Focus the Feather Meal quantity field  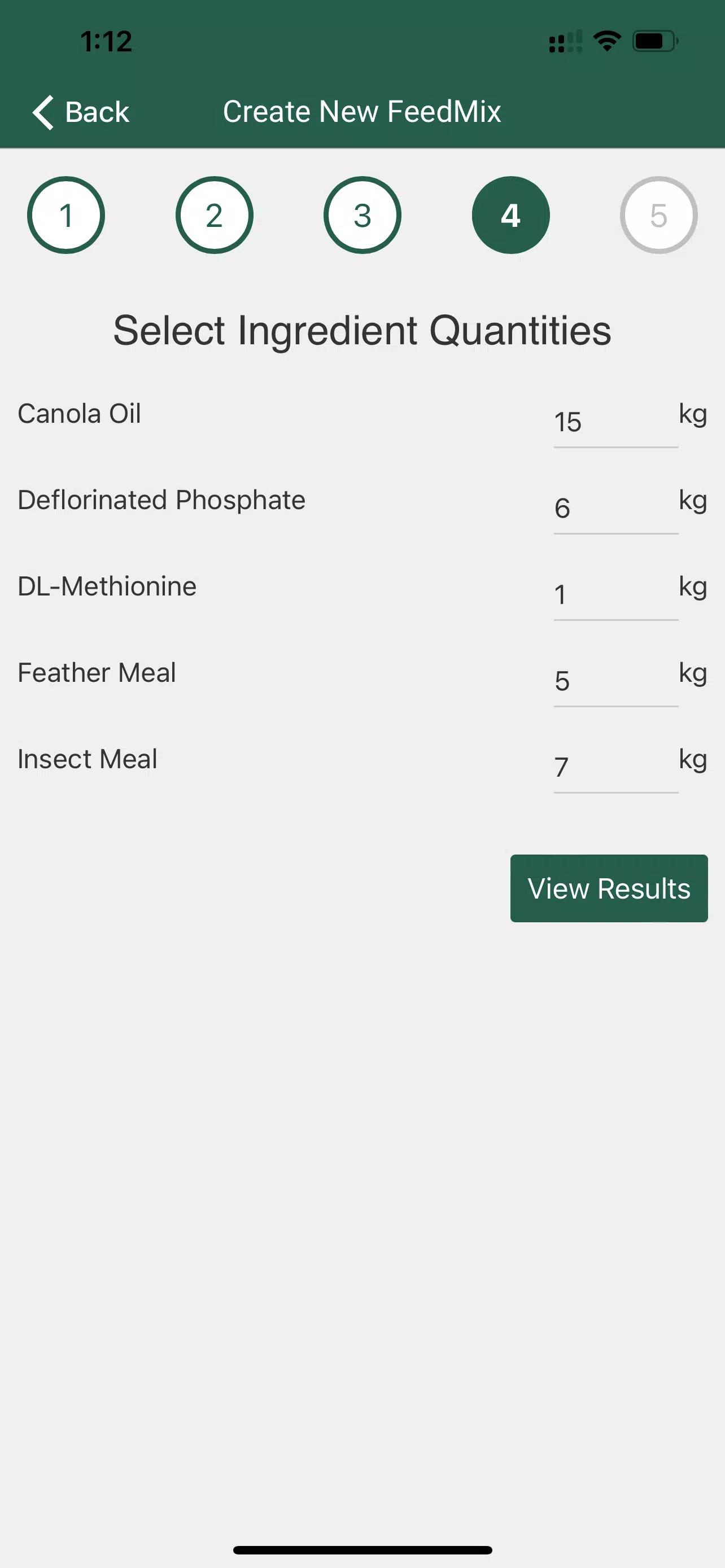(616, 682)
